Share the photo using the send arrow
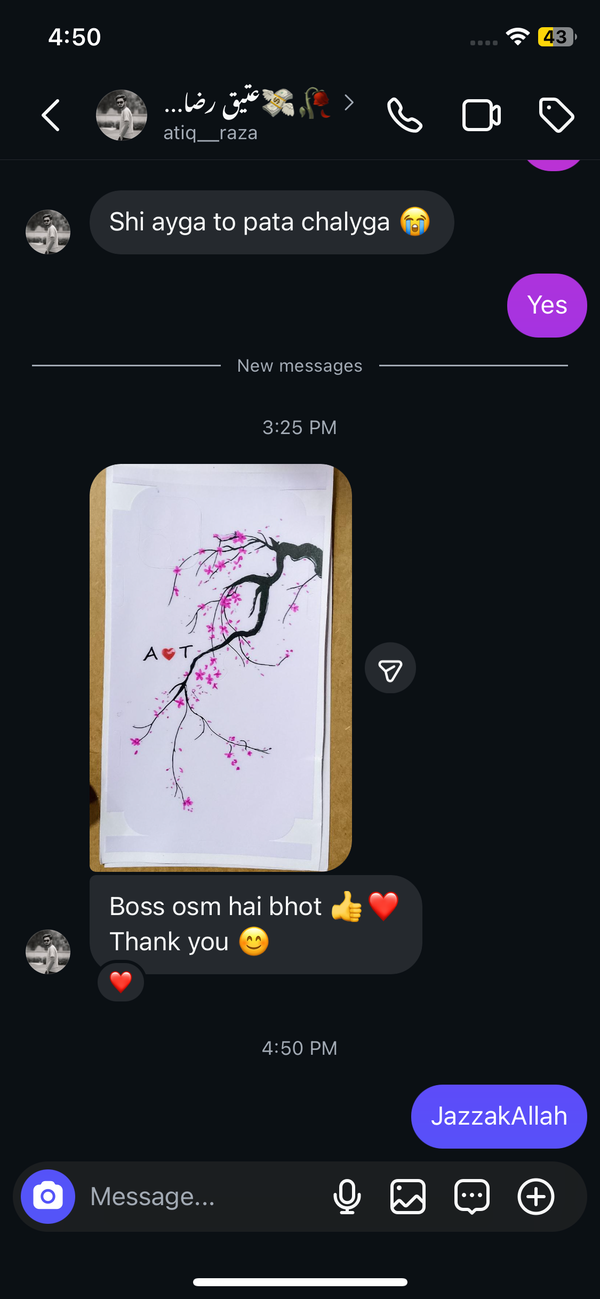Image resolution: width=600 pixels, height=1299 pixels. (390, 669)
